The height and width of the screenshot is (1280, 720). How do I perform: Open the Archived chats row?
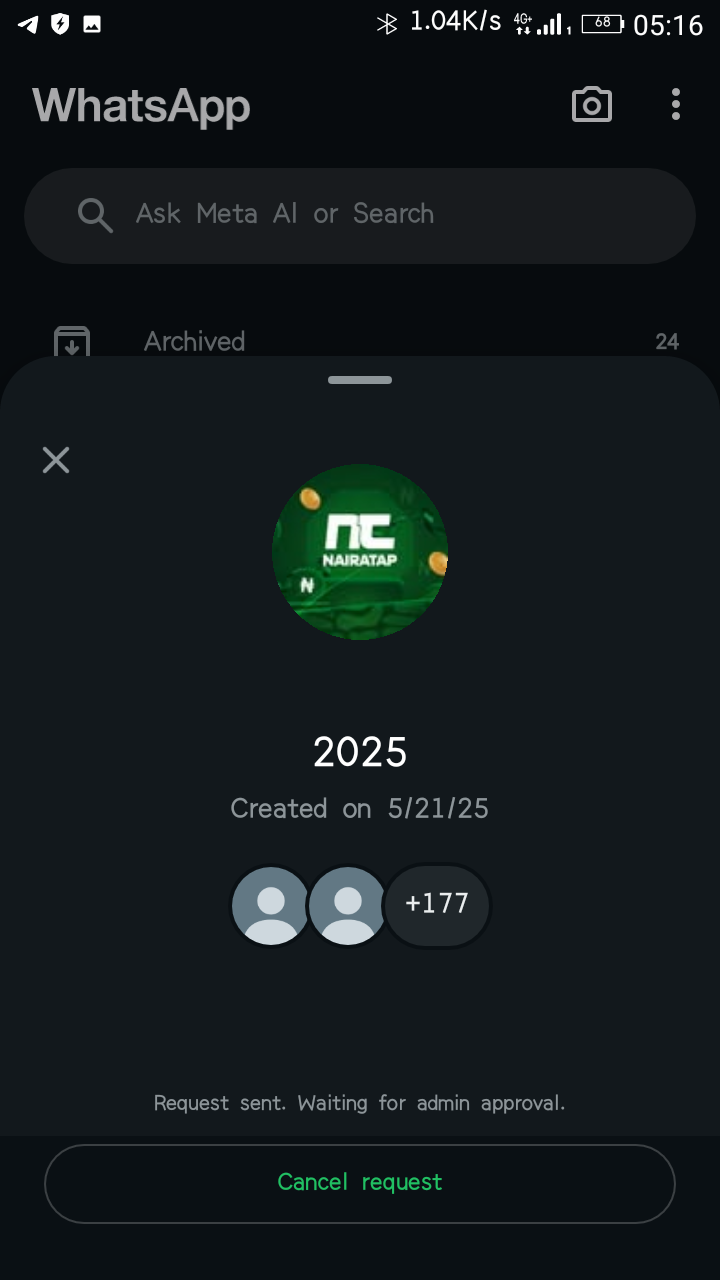pos(360,341)
